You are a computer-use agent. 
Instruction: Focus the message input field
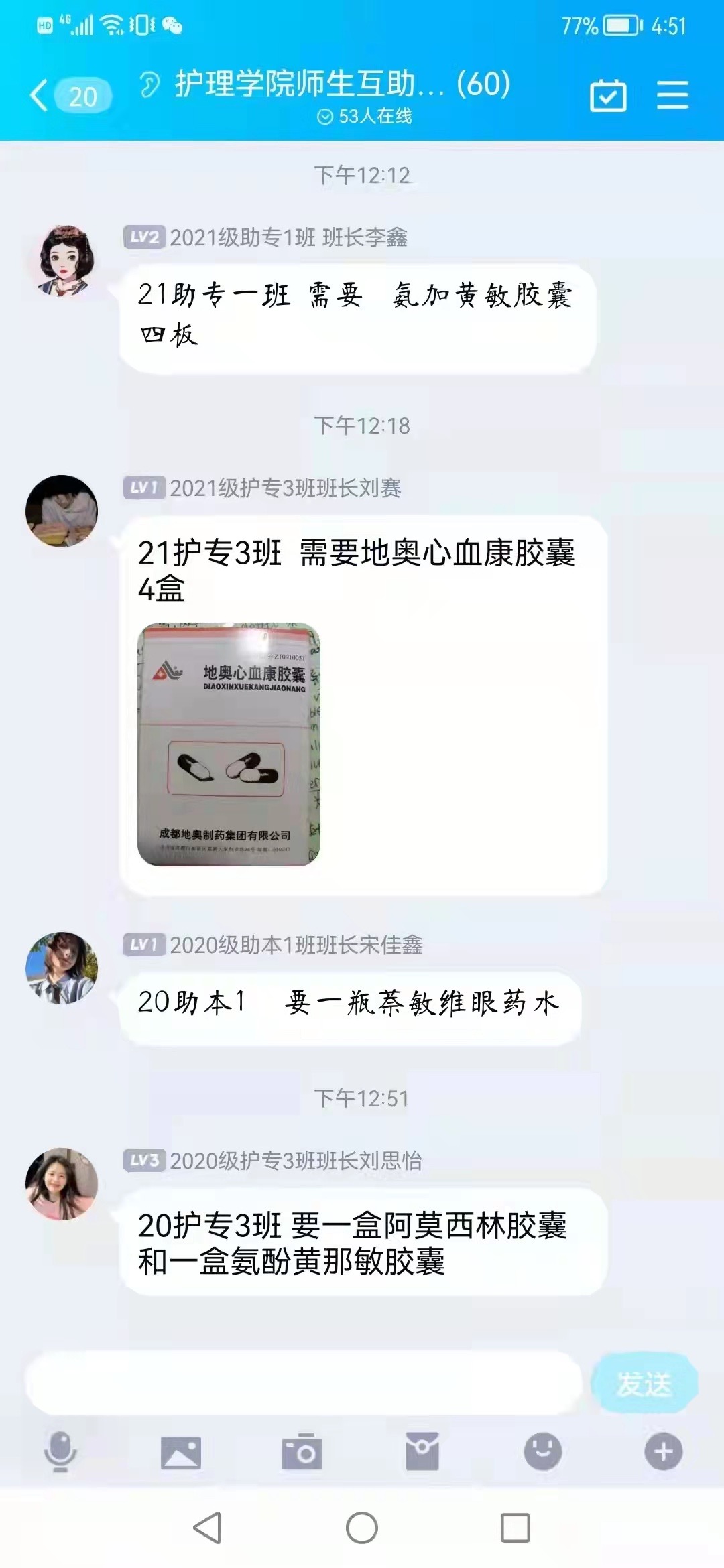[x=303, y=1383]
